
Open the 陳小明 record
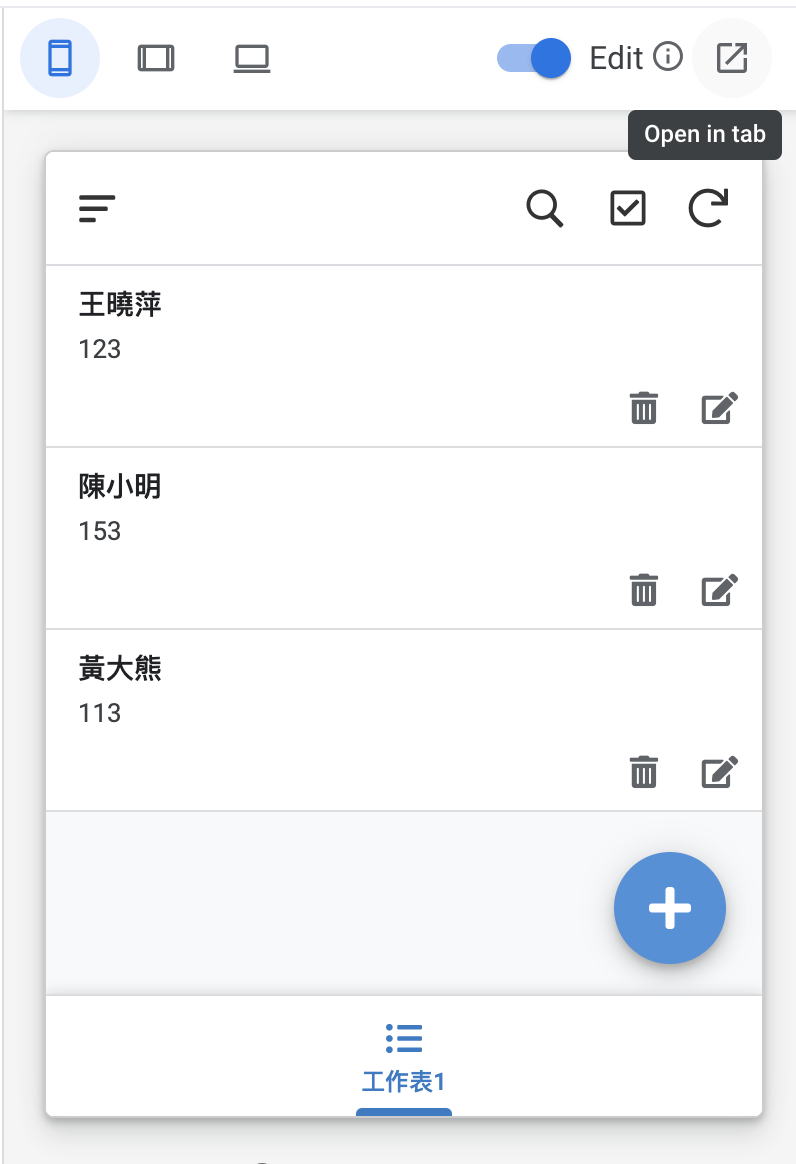300,512
